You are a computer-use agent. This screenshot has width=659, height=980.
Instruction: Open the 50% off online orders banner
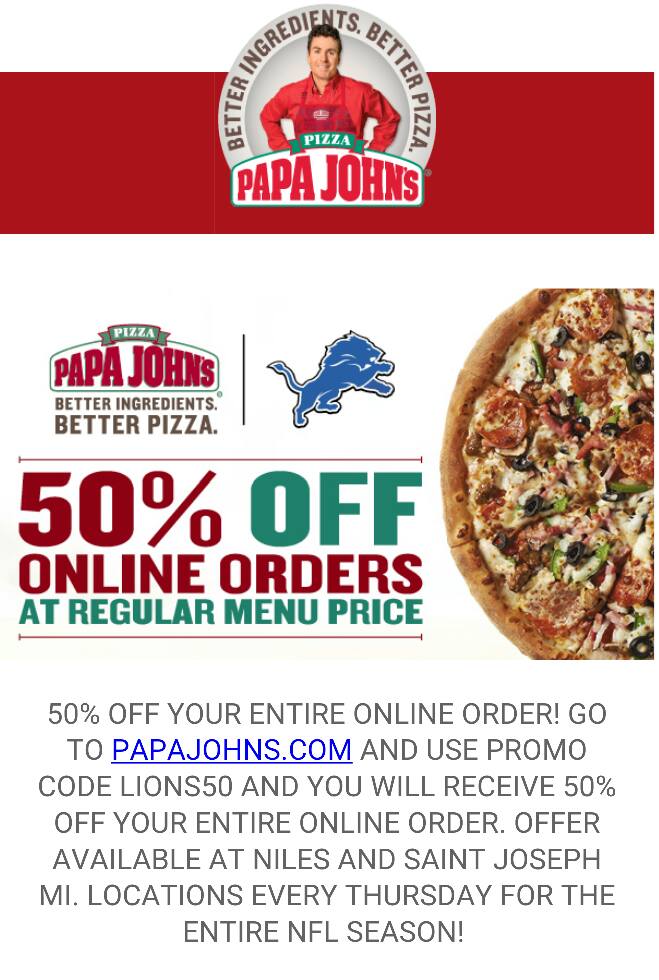pos(330,474)
